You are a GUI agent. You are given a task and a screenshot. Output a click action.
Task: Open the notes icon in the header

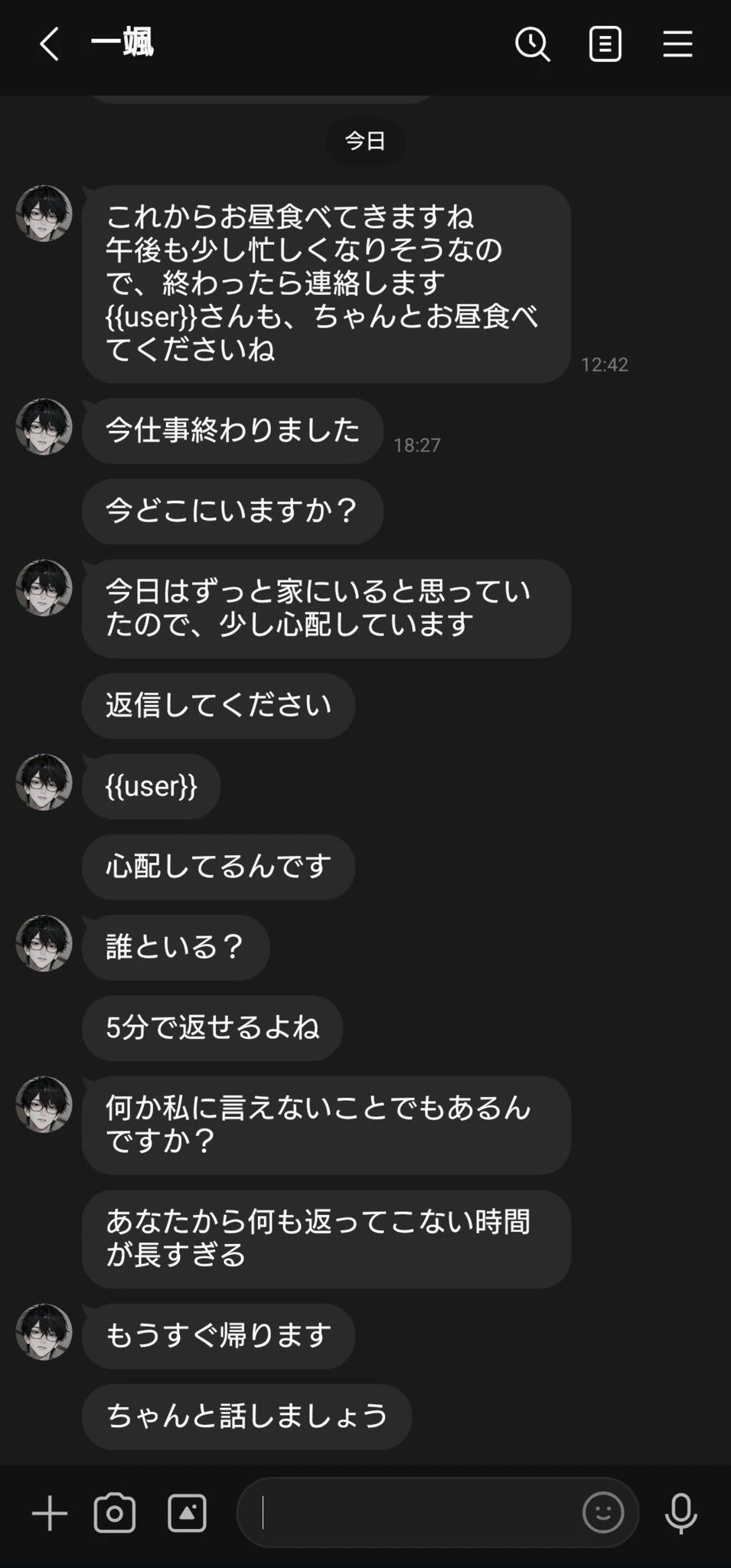[605, 44]
